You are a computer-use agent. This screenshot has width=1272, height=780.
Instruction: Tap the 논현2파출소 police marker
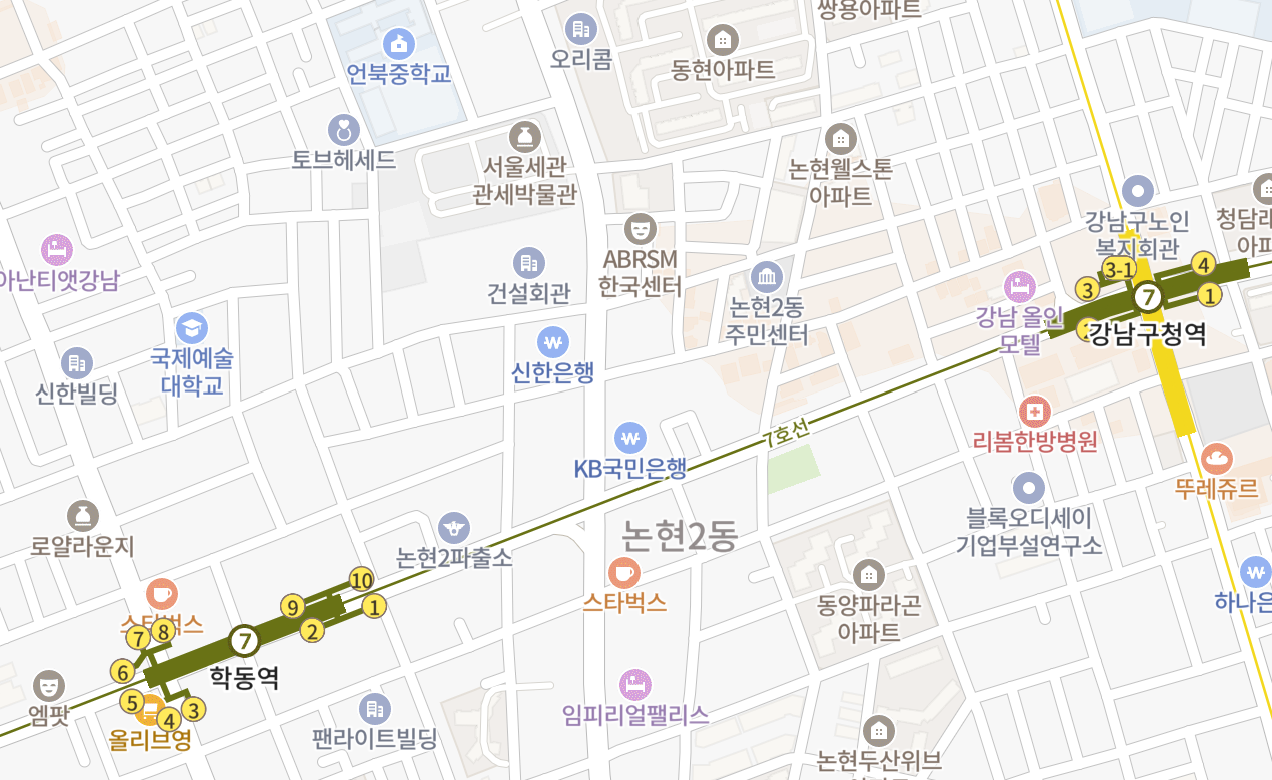pyautogui.click(x=454, y=527)
